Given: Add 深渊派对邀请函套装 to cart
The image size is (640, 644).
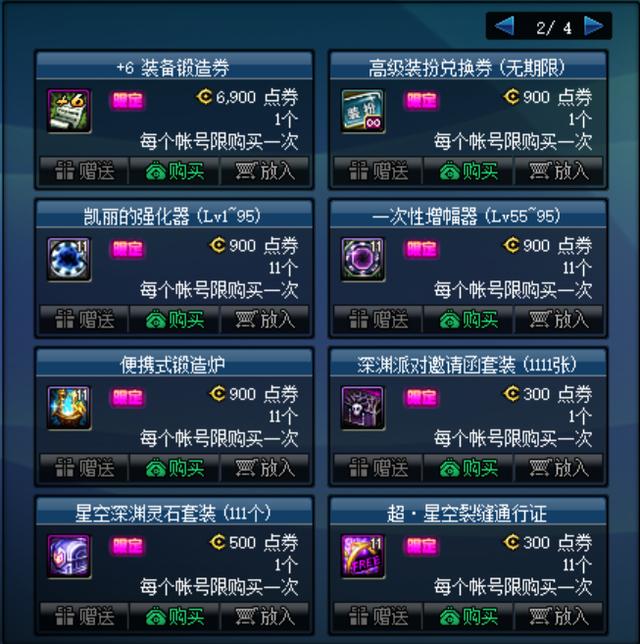Looking at the screenshot, I should (x=558, y=467).
